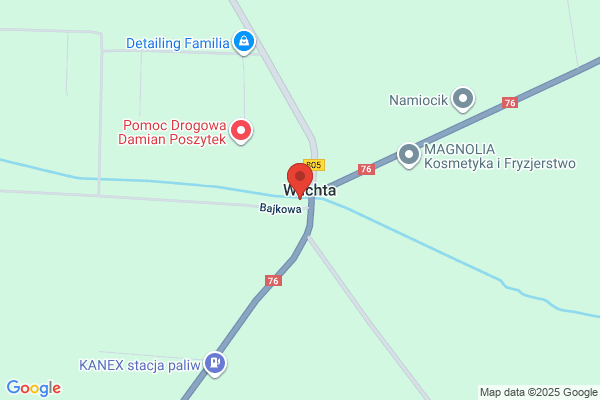The image size is (600, 400).
Task: Tap the Namiocik place marker
Action: coord(463,99)
